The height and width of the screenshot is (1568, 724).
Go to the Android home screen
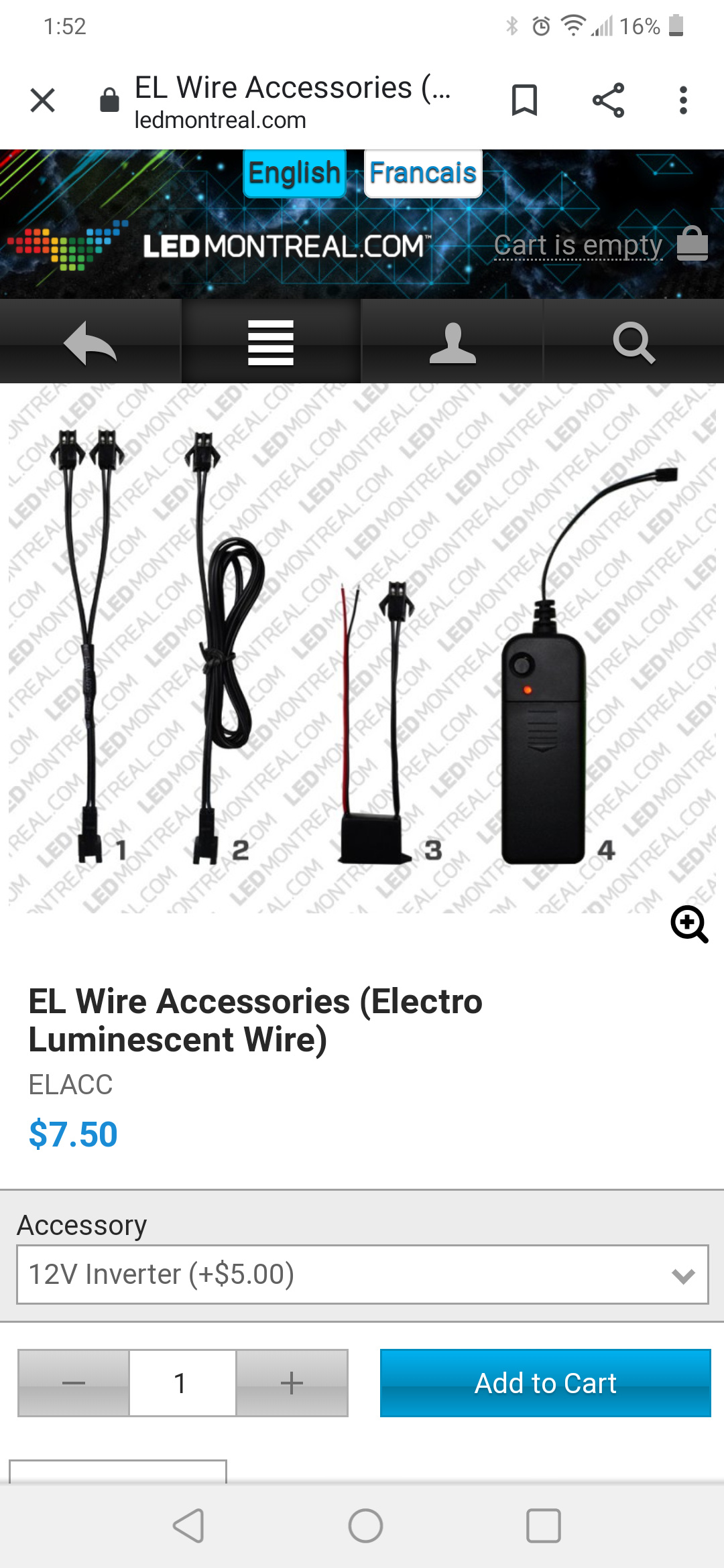365,1526
